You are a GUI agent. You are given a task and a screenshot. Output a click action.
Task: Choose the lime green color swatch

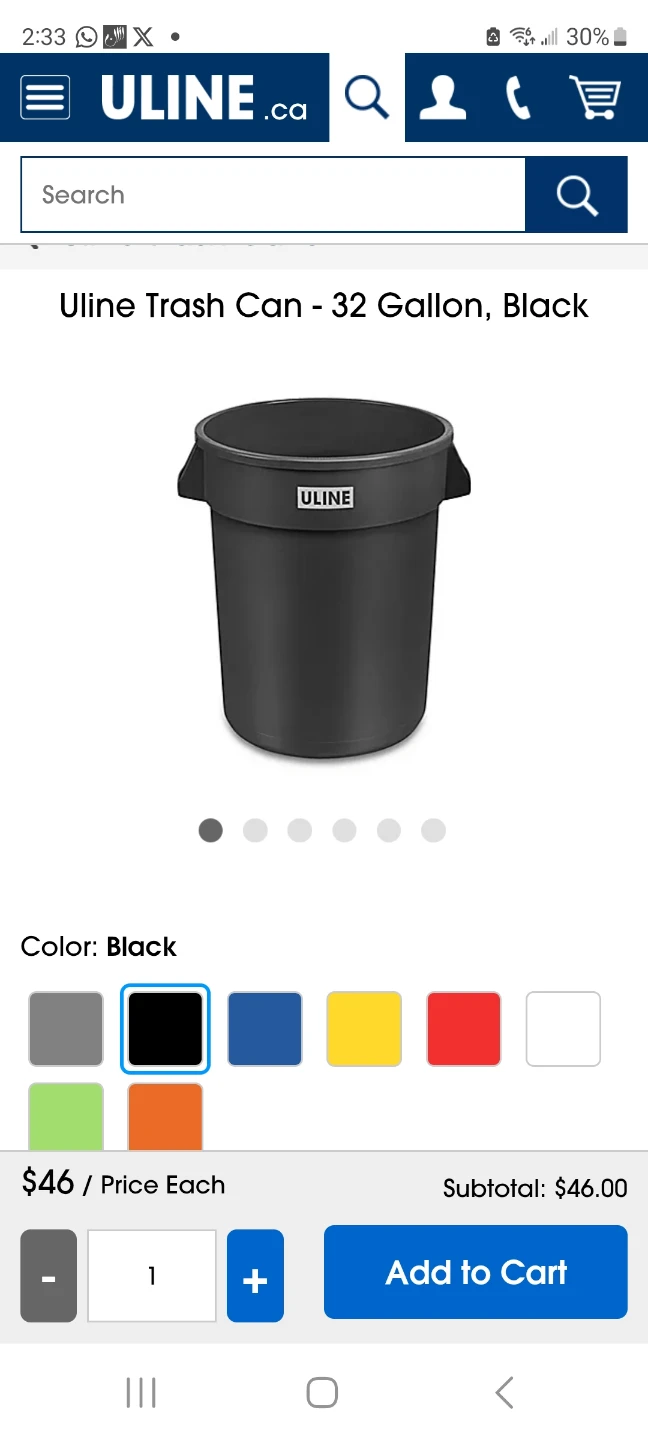66,1116
